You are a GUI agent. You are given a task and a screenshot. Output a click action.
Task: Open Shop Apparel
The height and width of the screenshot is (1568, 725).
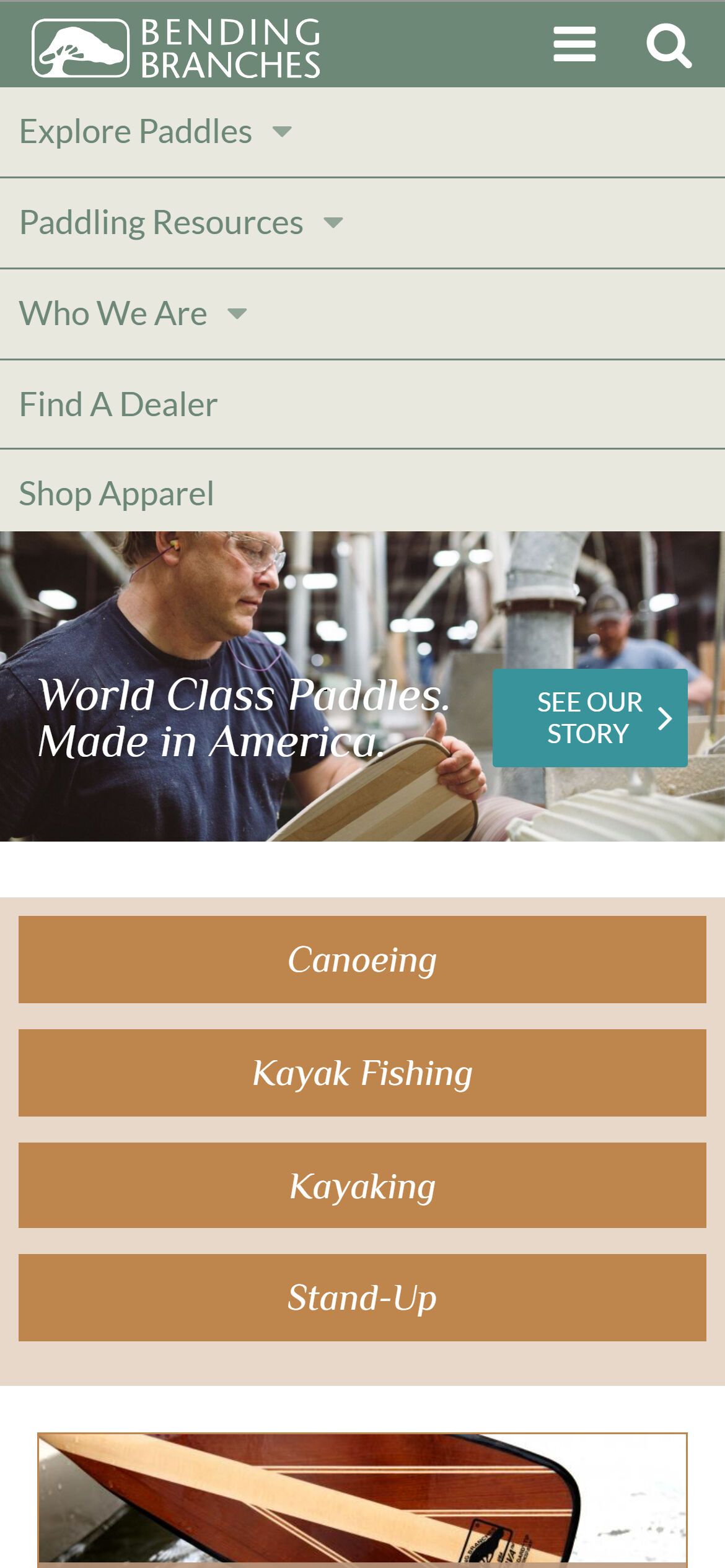pos(116,494)
